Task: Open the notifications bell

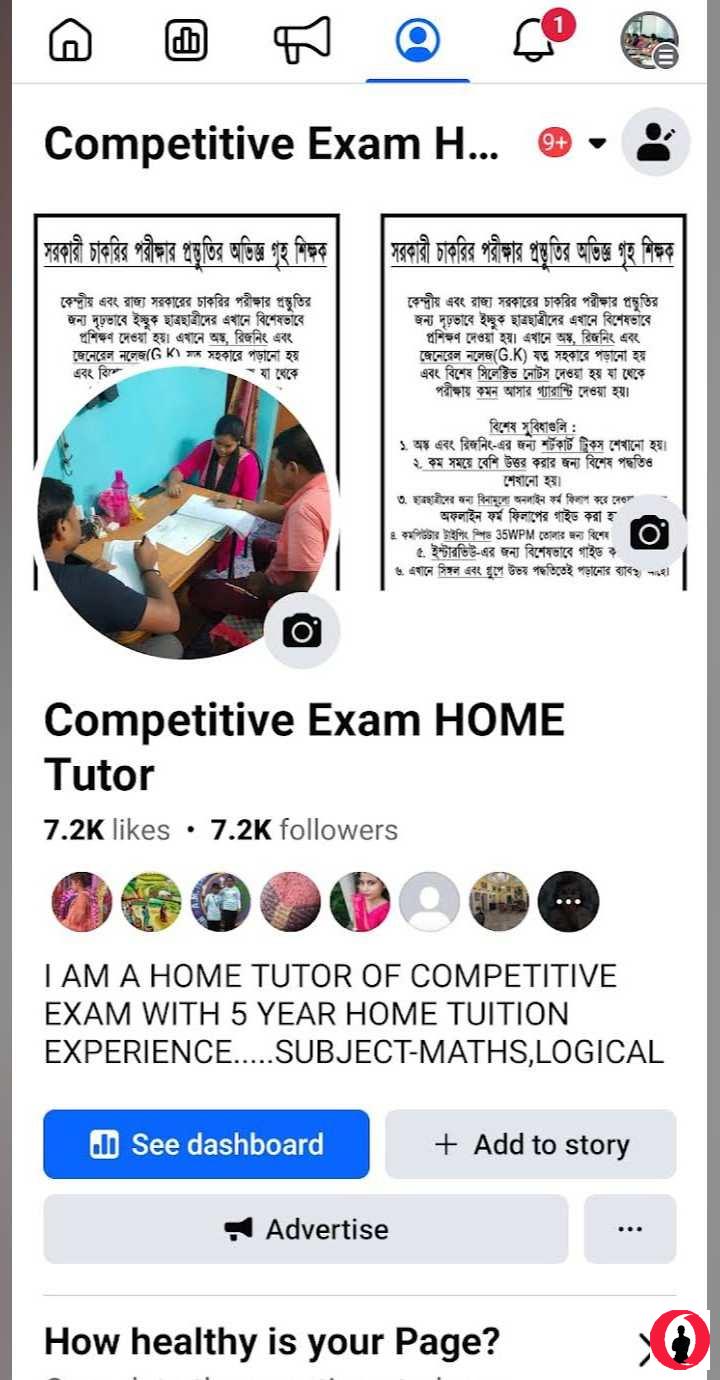Action: (535, 41)
